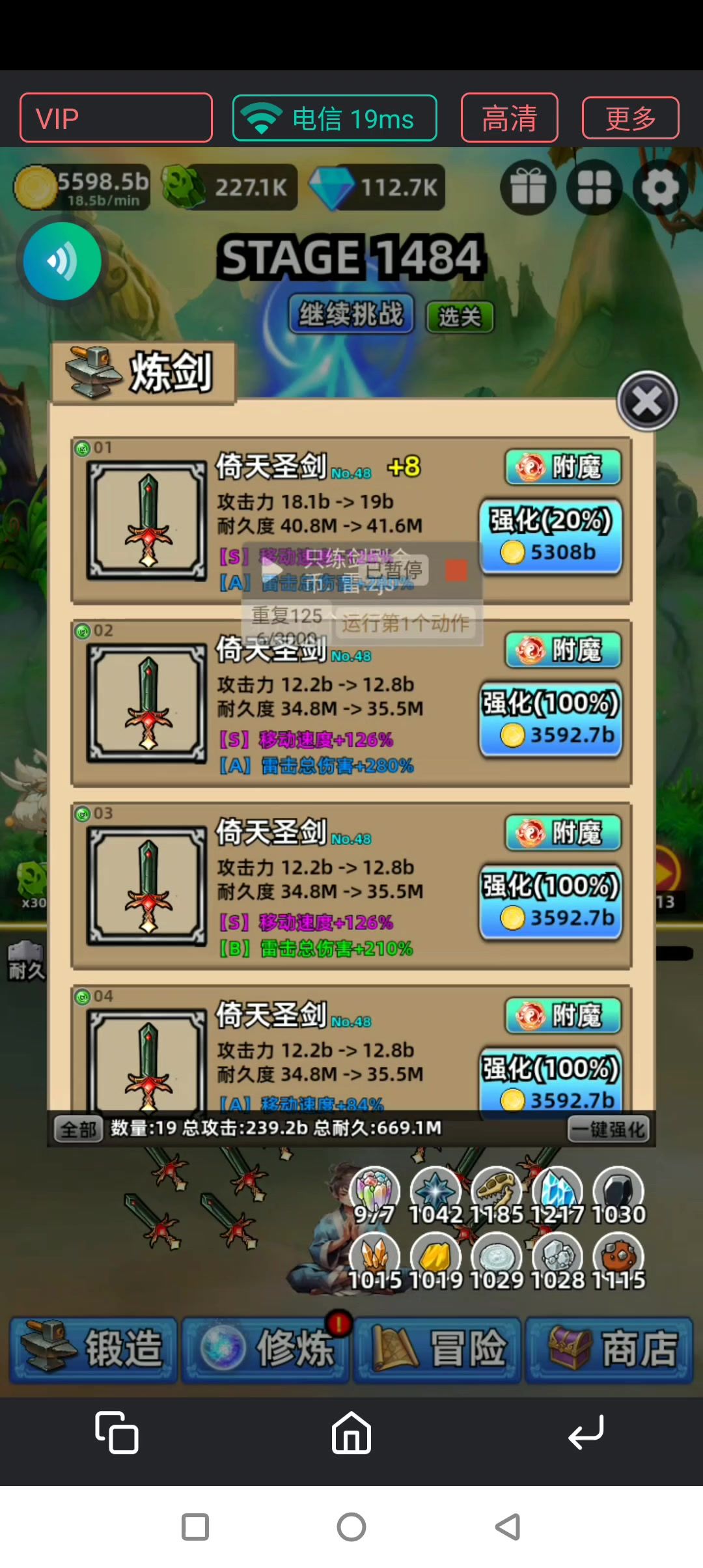
Task: Open the 更多 menu
Action: click(630, 119)
